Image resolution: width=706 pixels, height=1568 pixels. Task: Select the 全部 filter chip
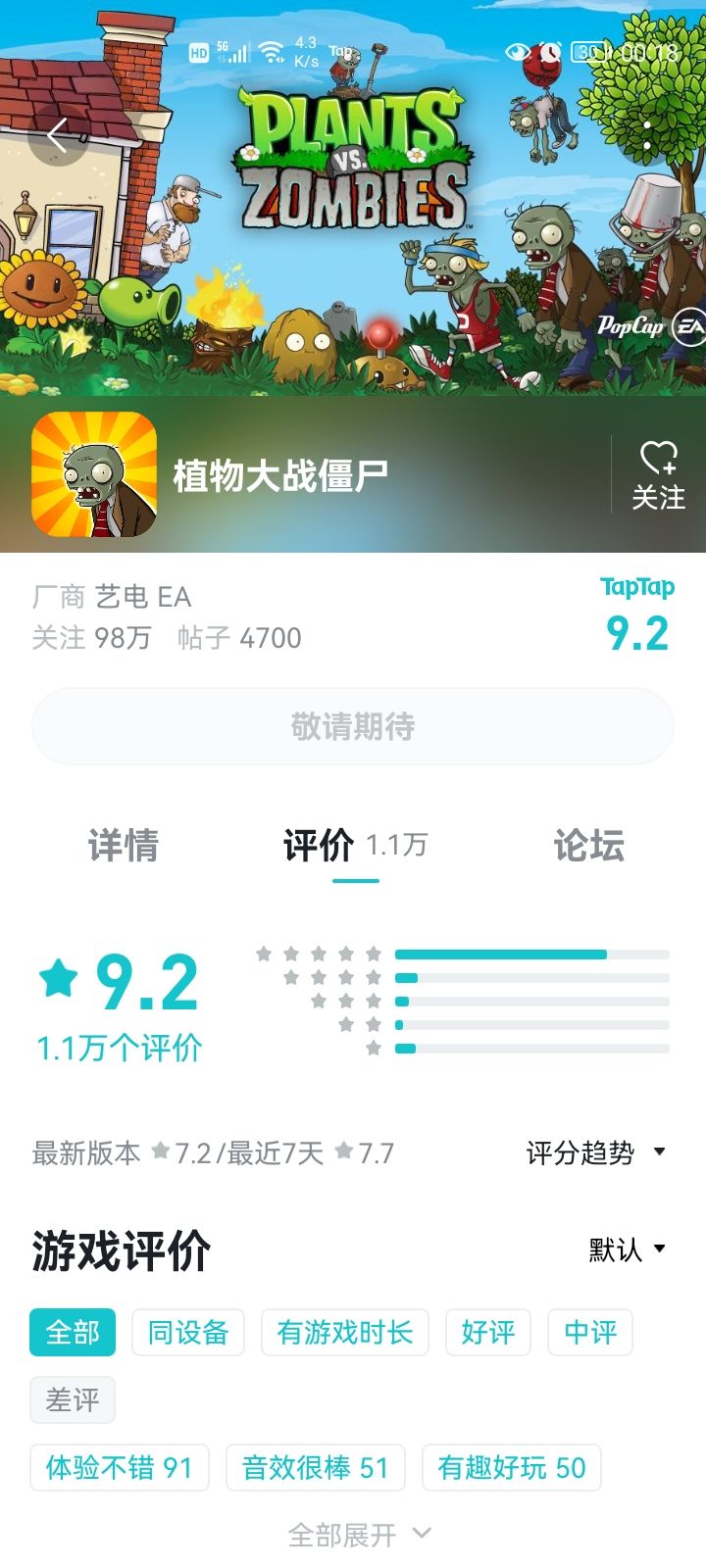[73, 1333]
